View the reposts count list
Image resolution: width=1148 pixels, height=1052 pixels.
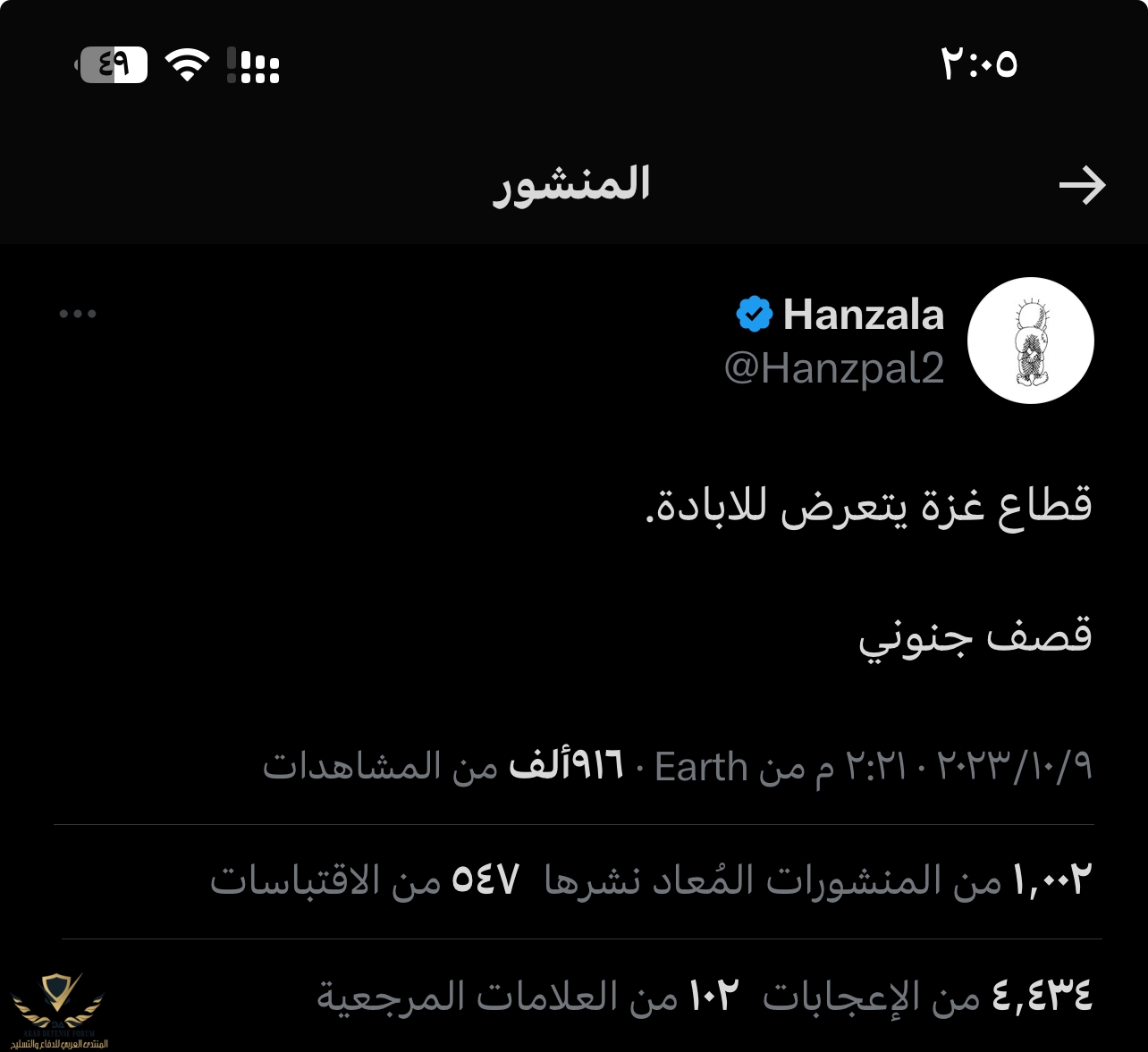(x=818, y=880)
